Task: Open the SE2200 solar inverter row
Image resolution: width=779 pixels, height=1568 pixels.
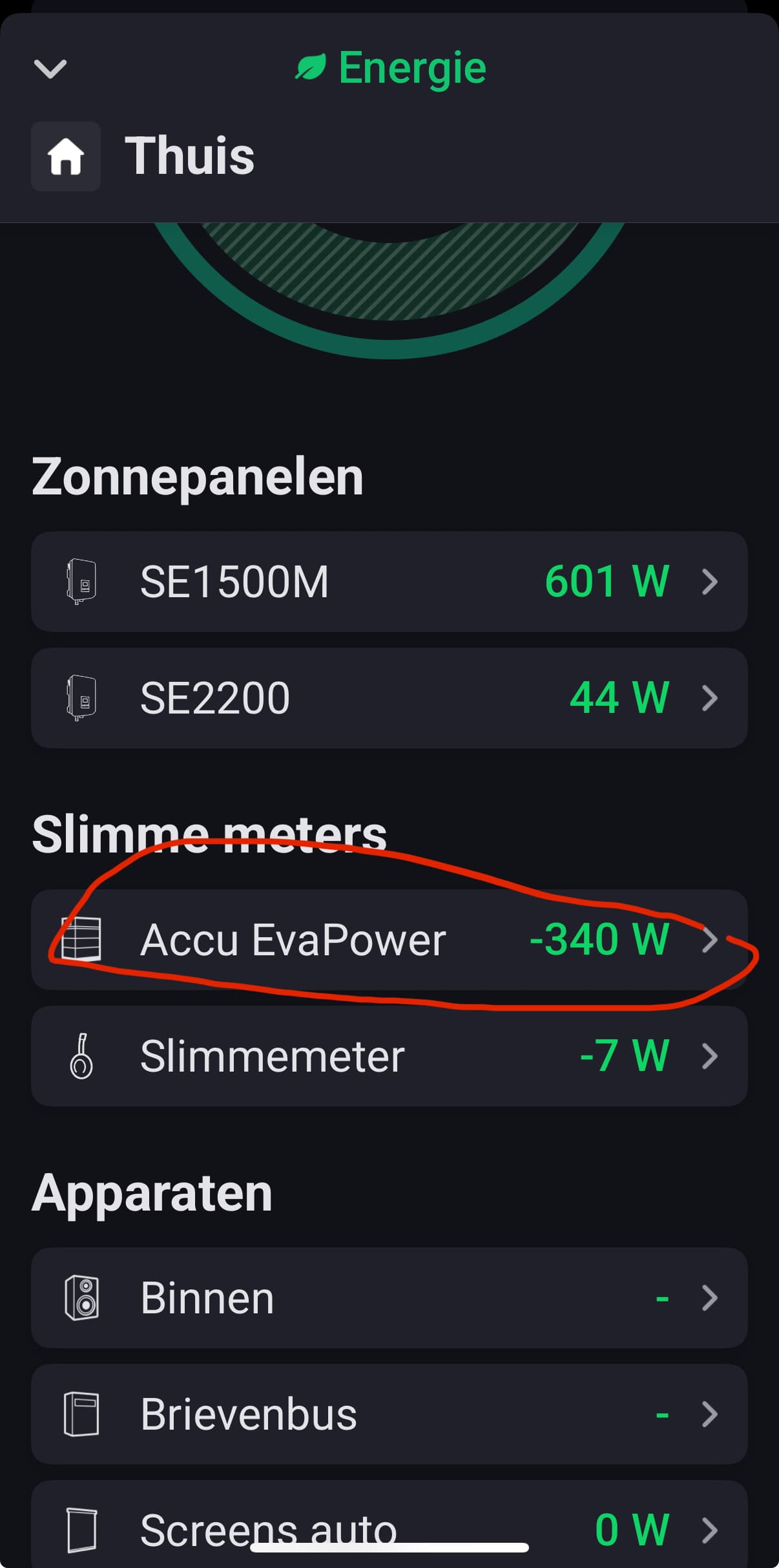Action: 389,698
